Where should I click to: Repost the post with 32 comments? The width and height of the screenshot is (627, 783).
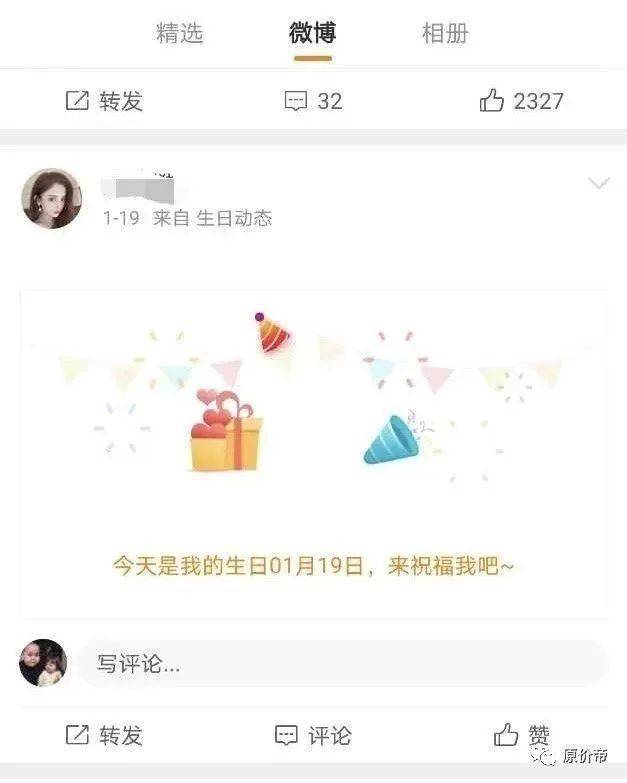coord(104,100)
